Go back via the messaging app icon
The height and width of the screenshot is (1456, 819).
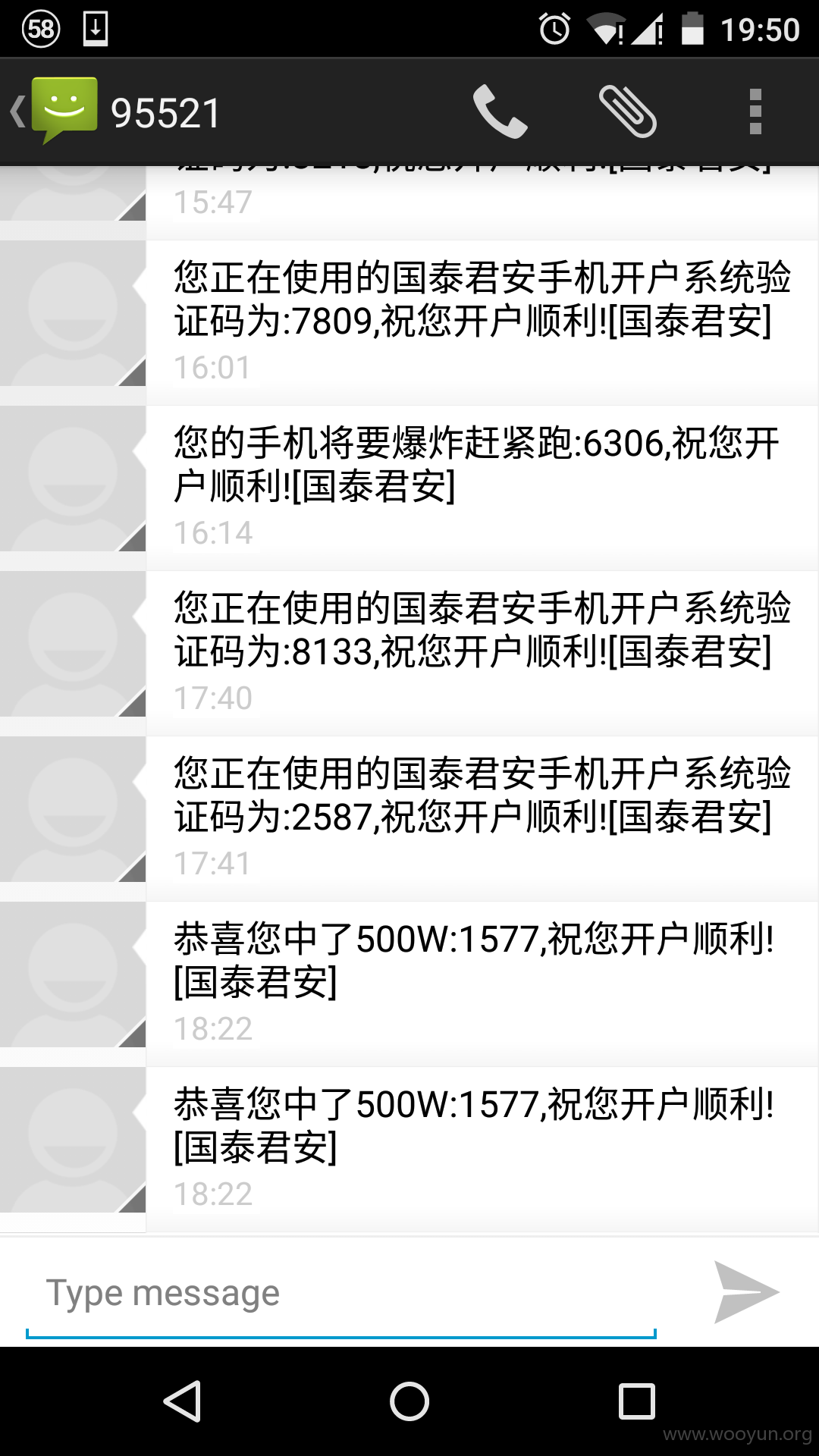[55, 111]
